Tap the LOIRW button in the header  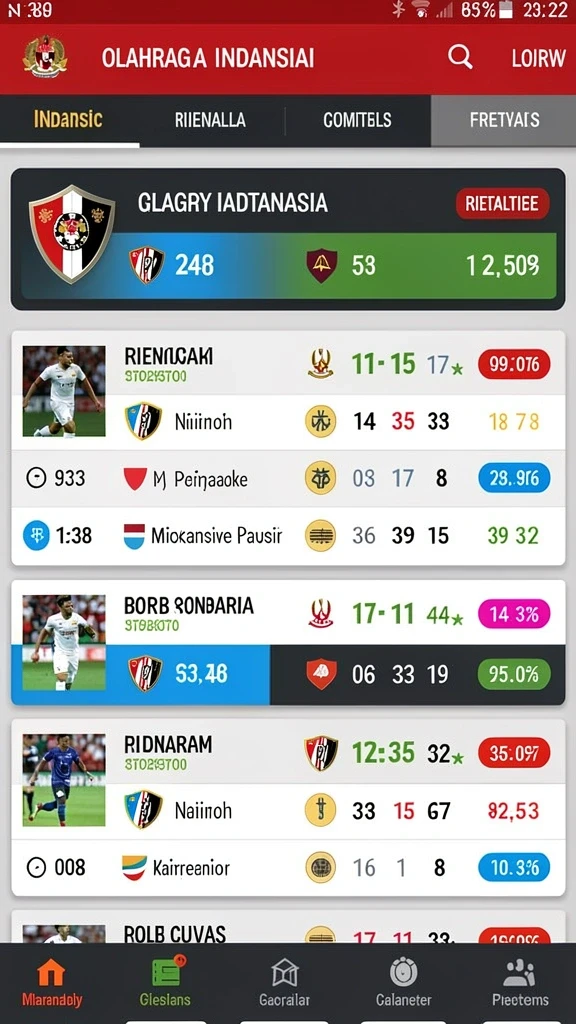538,58
